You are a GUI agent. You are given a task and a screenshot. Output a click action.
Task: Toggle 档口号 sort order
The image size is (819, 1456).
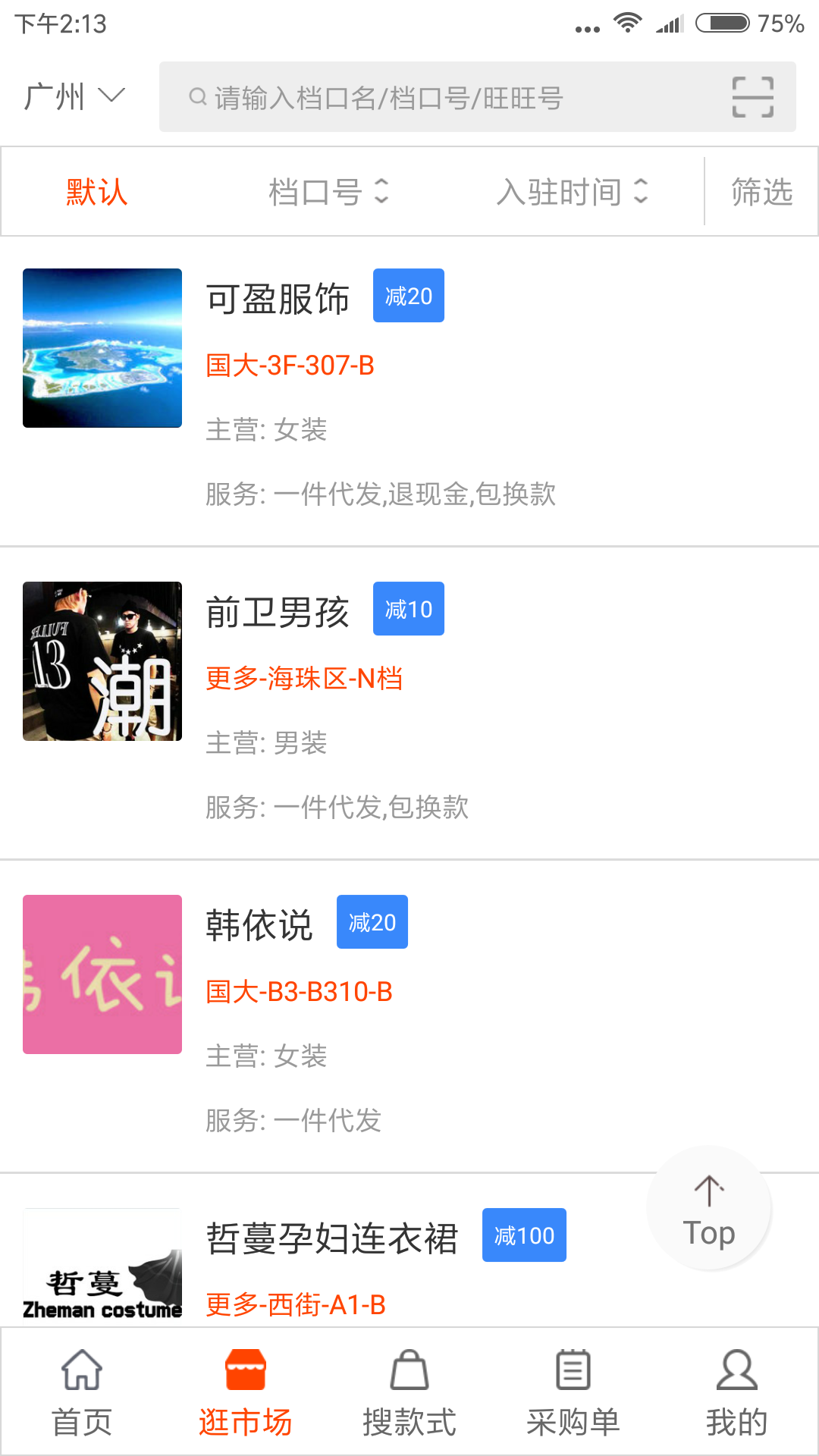point(331,192)
